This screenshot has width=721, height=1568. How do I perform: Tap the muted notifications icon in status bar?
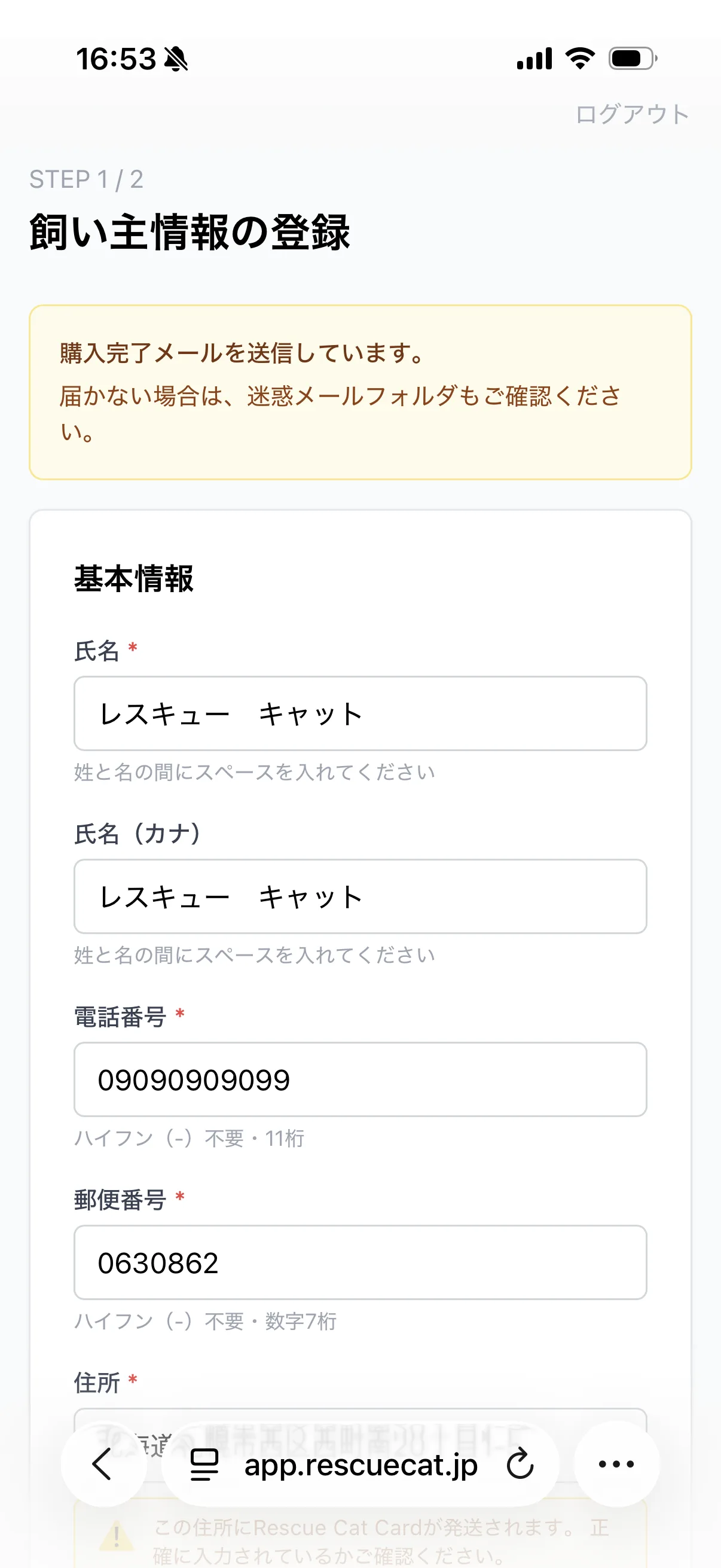point(176,59)
